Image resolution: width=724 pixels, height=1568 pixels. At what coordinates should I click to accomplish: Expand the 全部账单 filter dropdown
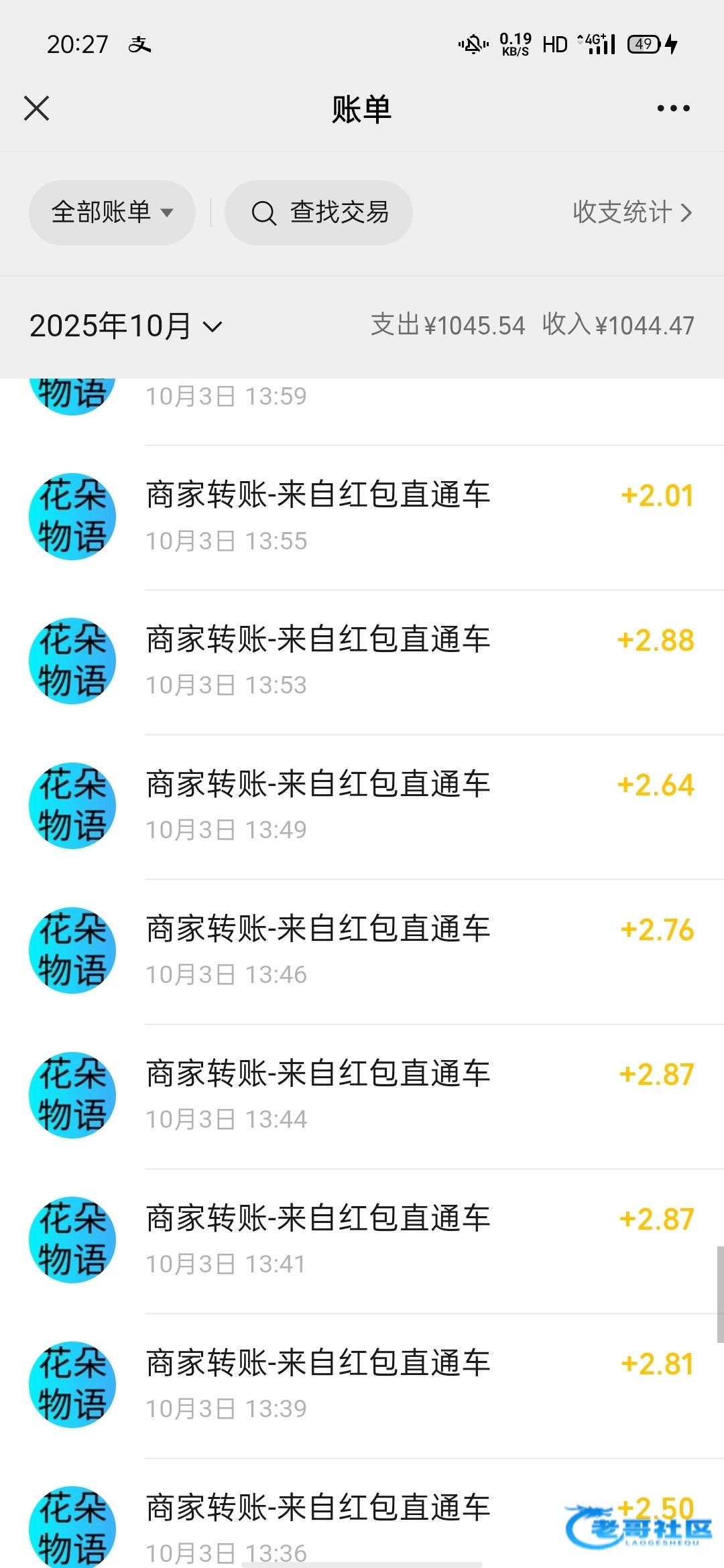point(112,212)
